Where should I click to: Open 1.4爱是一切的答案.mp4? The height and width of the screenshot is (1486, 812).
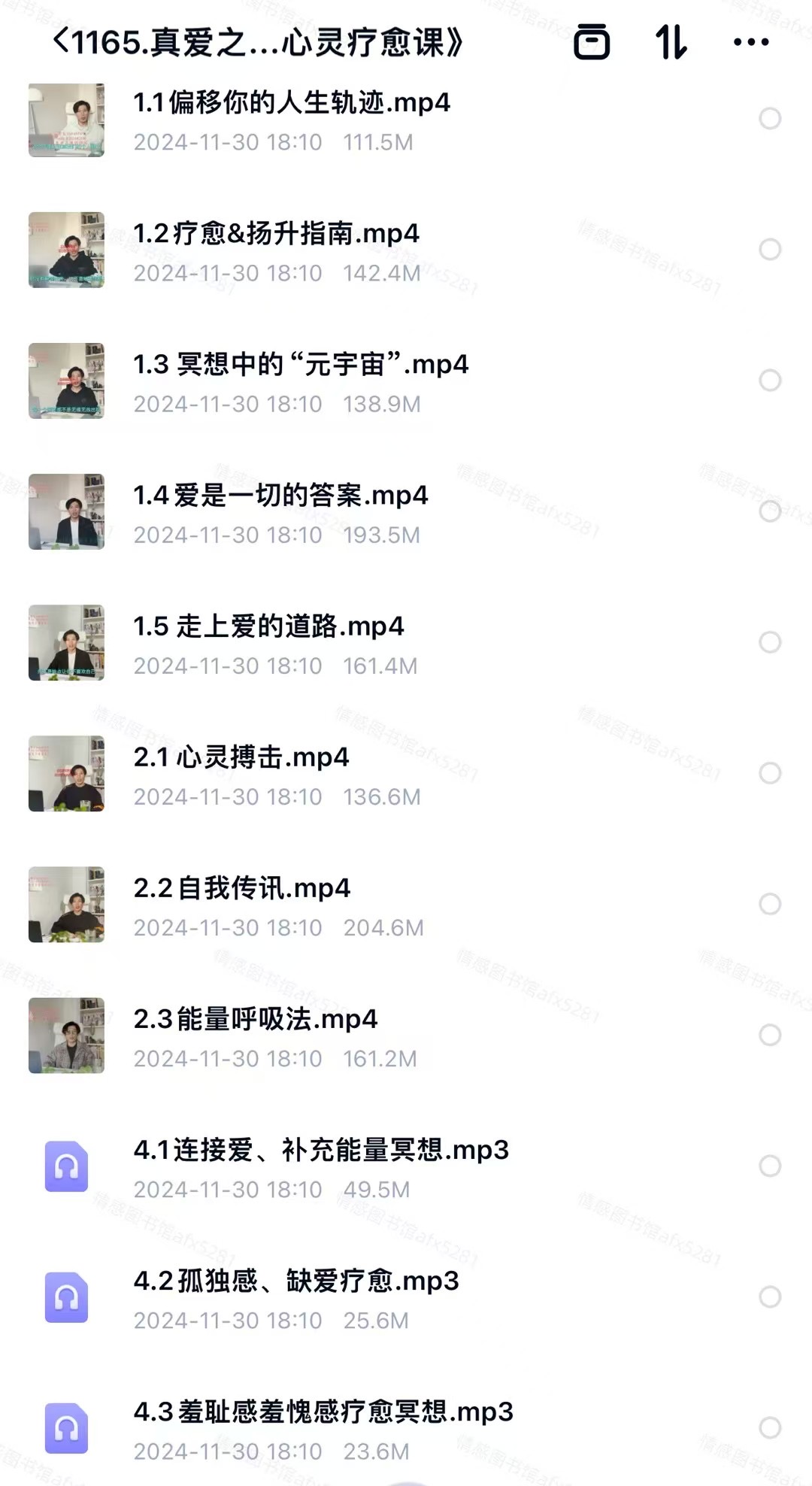(x=280, y=496)
